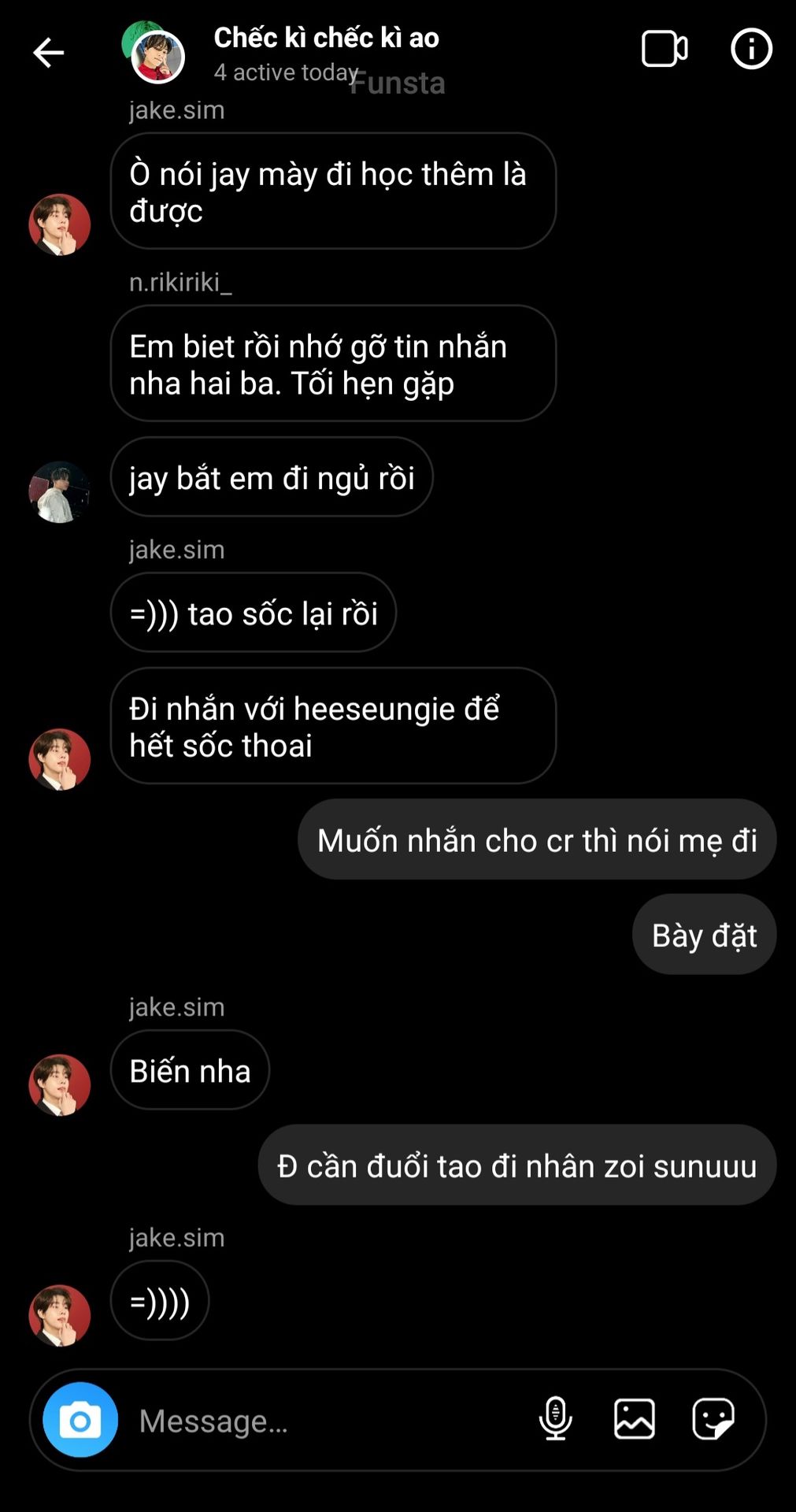
Task: View the profile beside "jay bắt em đi ngủ rồi"
Action: click(x=60, y=492)
